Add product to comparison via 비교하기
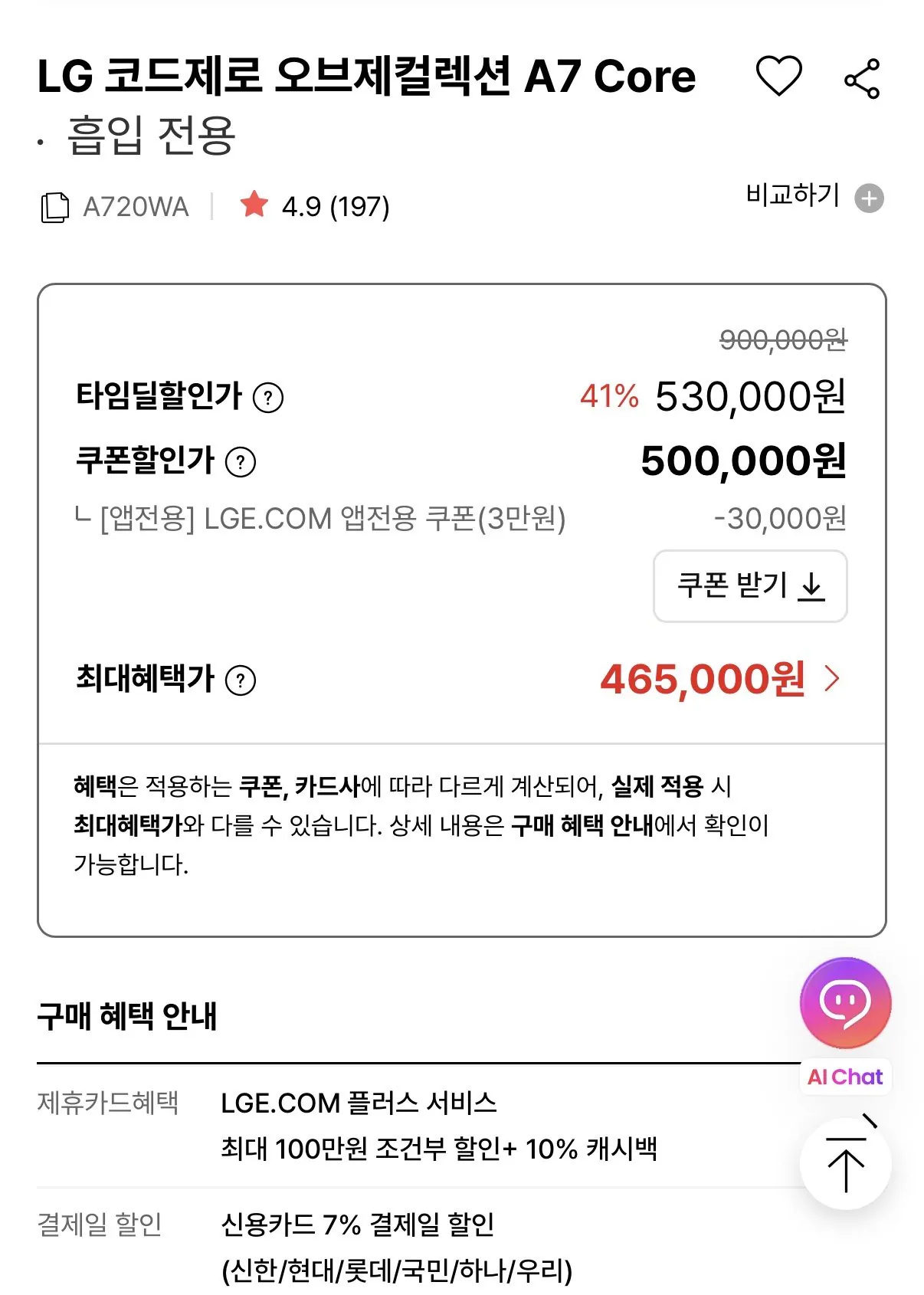The width and height of the screenshot is (924, 1295). click(794, 198)
